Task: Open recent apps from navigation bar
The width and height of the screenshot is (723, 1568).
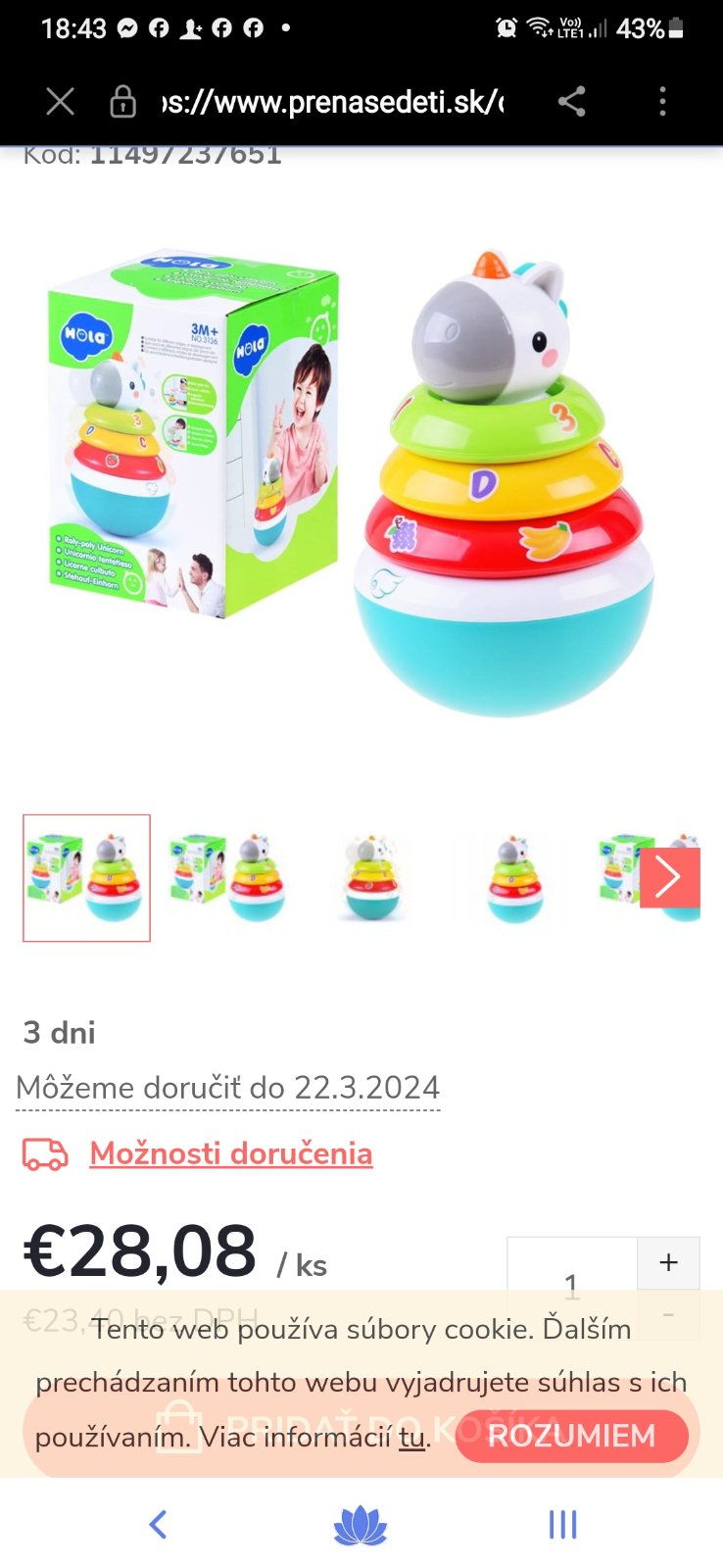Action: (x=562, y=1525)
